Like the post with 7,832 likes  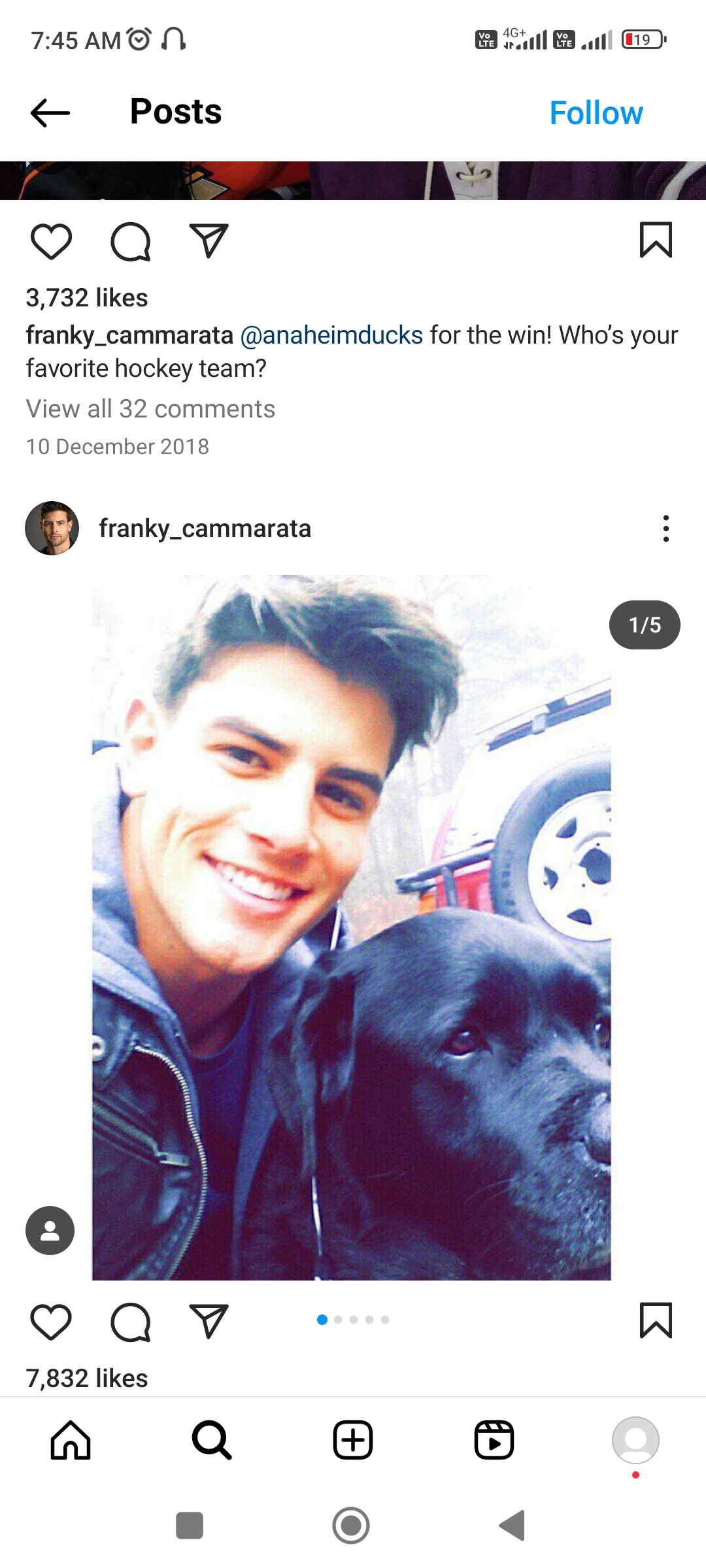point(51,1322)
